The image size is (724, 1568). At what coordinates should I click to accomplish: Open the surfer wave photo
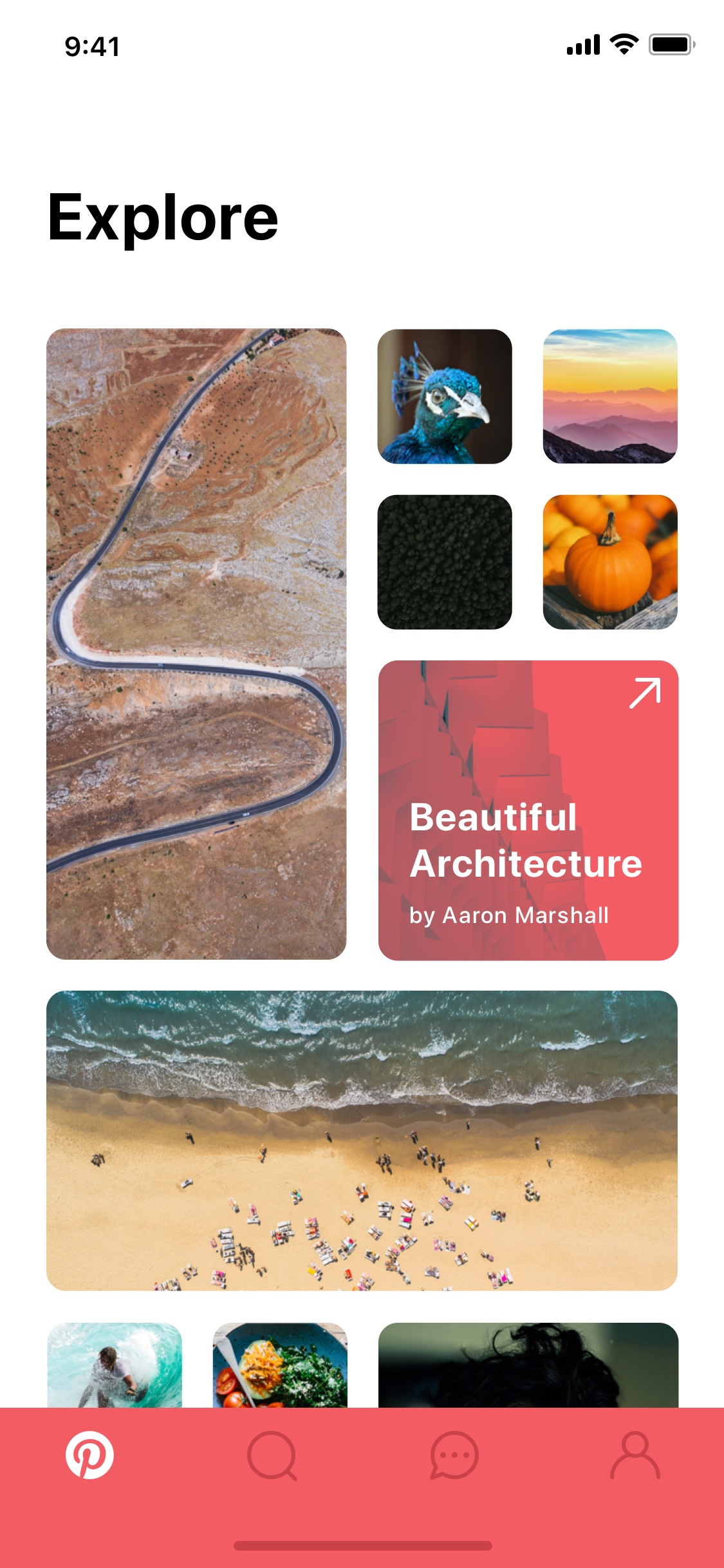115,1365
